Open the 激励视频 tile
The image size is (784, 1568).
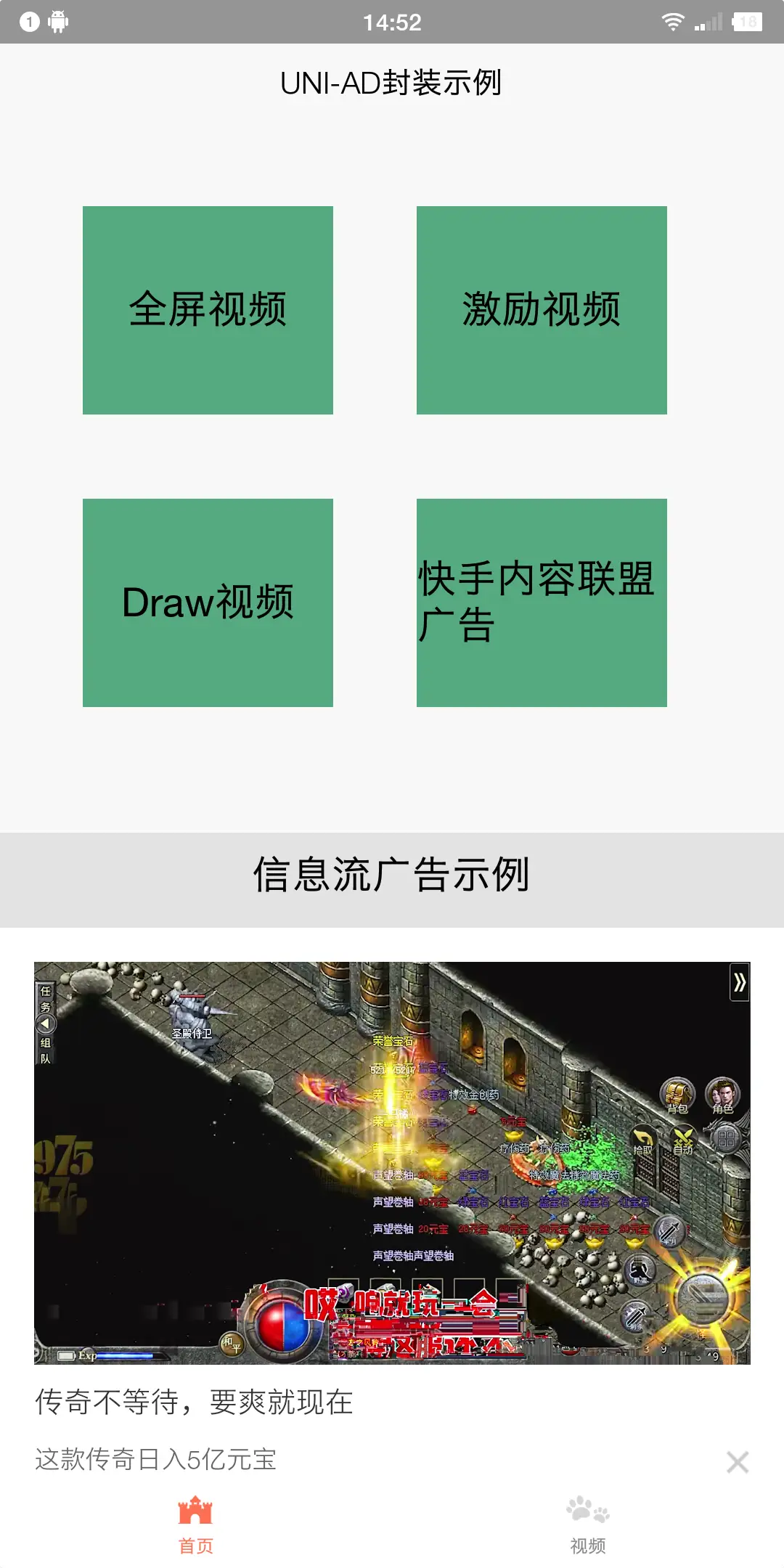coord(542,311)
